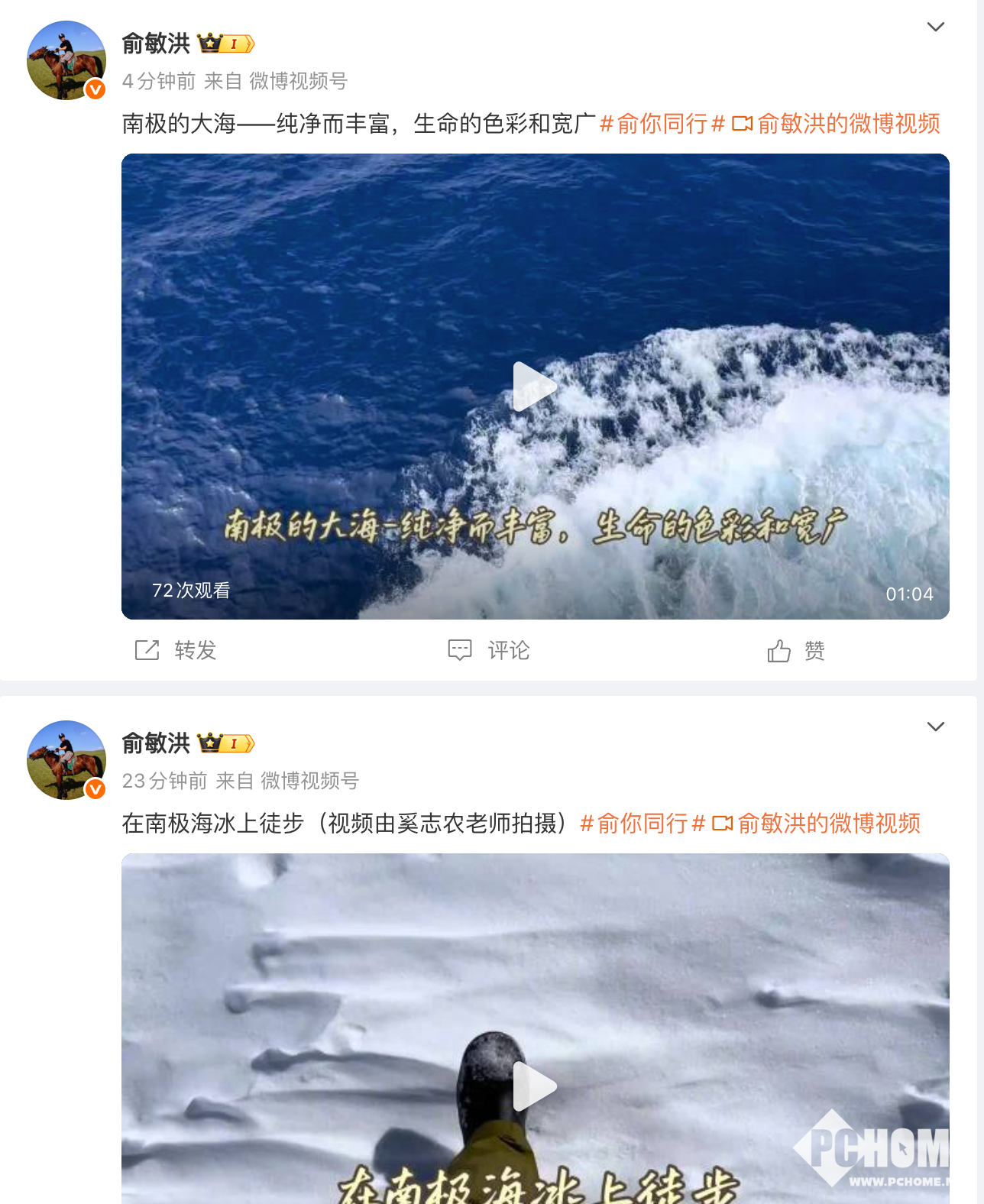Play the 南极的大海 ocean video
This screenshot has height=1204, width=984.
tap(534, 387)
